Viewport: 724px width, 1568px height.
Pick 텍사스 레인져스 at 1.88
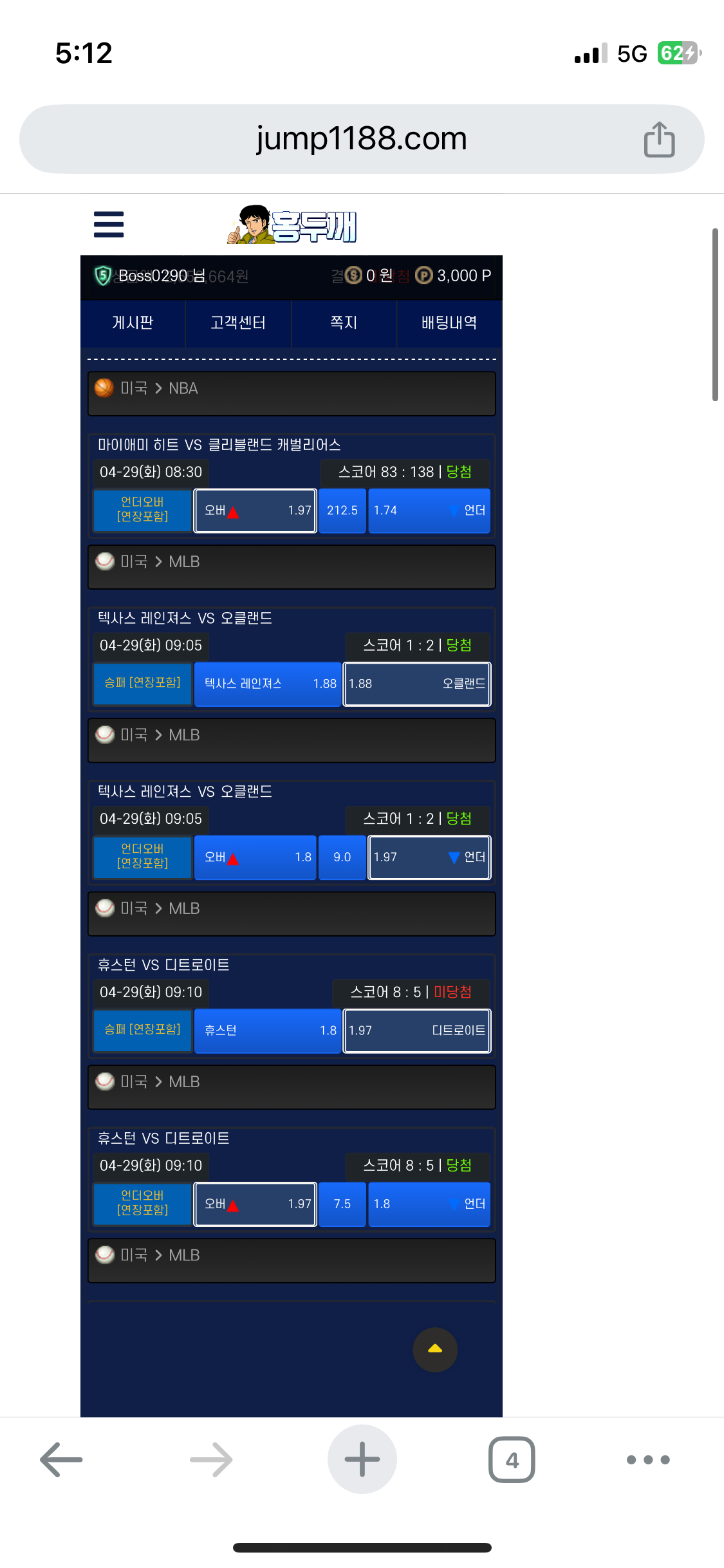click(267, 684)
